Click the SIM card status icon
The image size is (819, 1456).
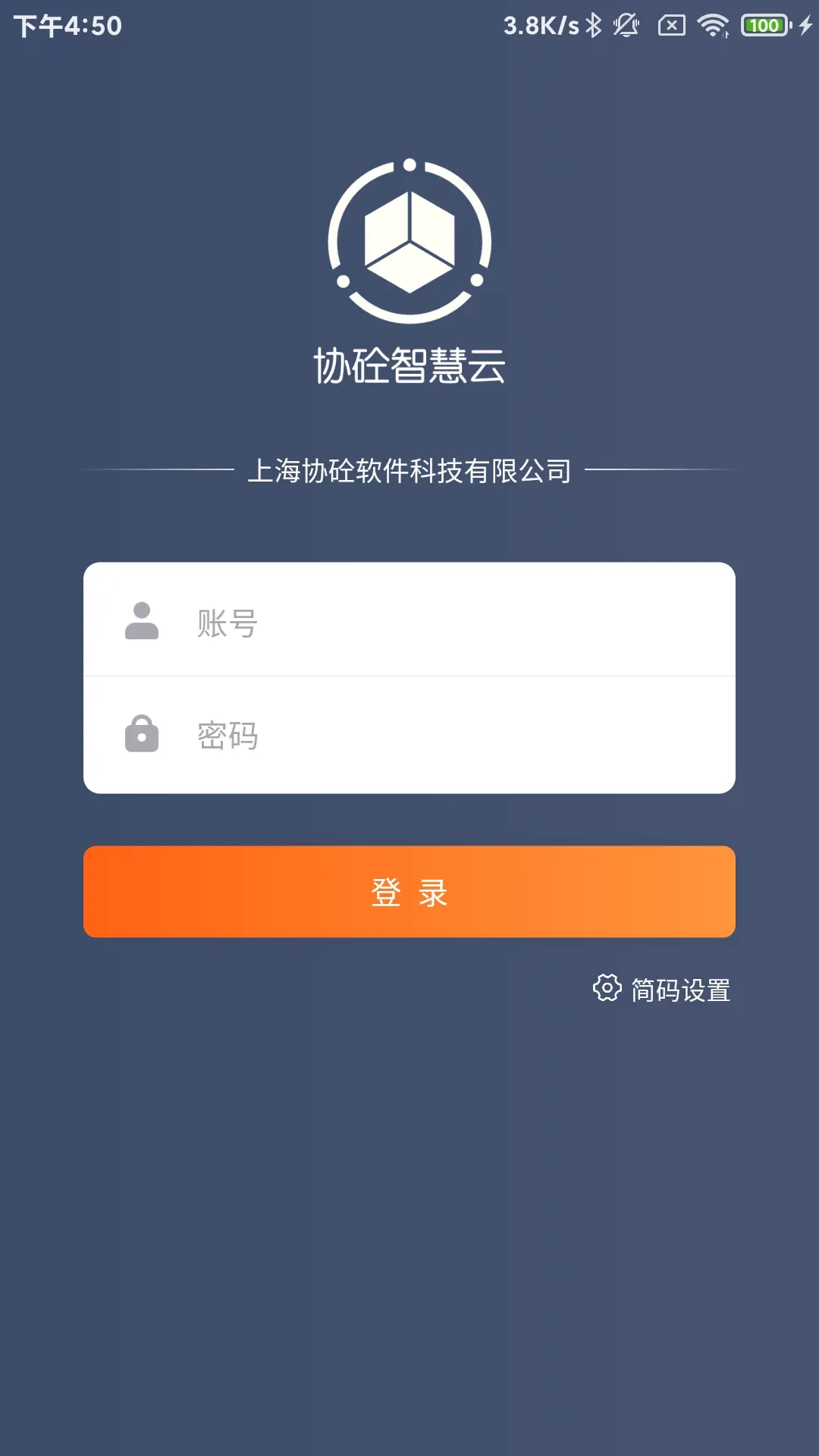(670, 24)
